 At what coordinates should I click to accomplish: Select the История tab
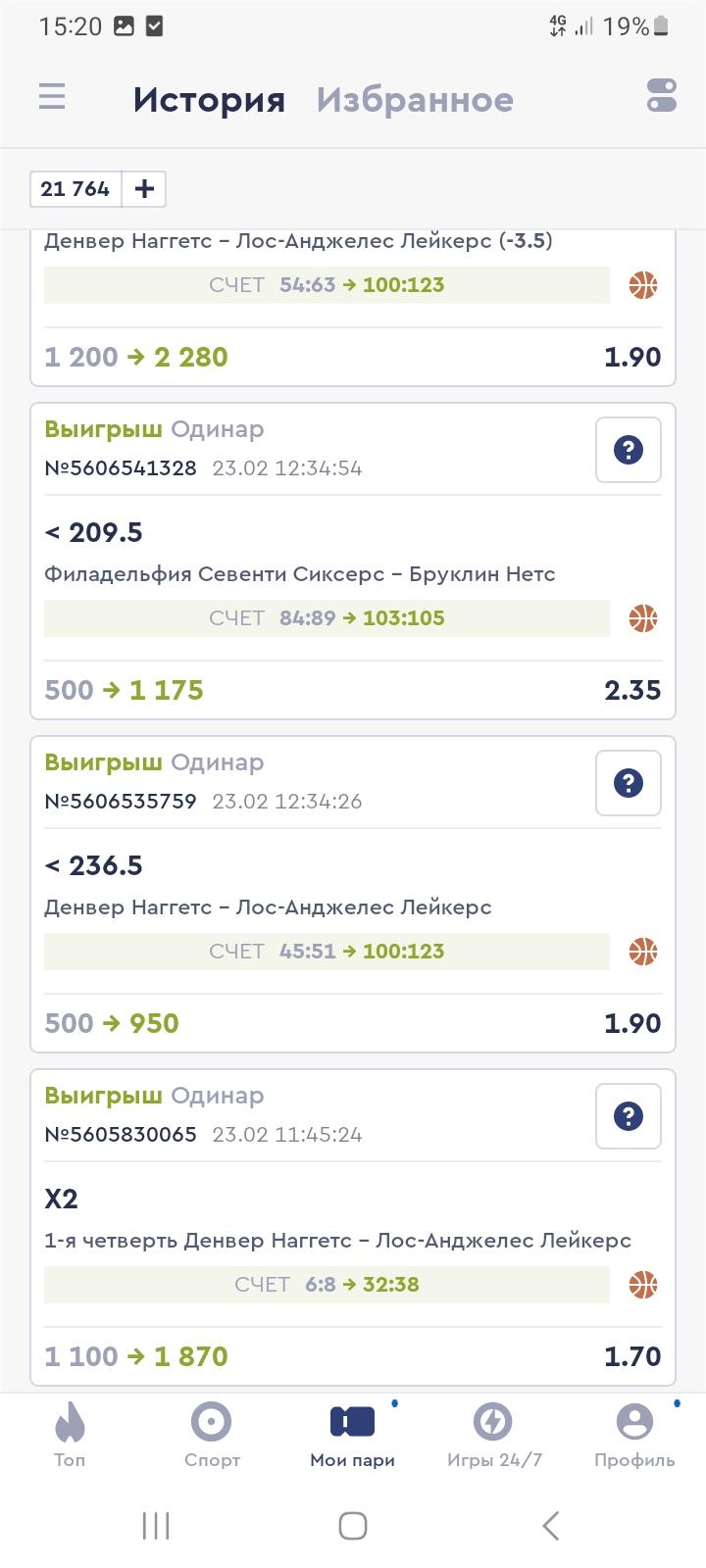tap(209, 99)
